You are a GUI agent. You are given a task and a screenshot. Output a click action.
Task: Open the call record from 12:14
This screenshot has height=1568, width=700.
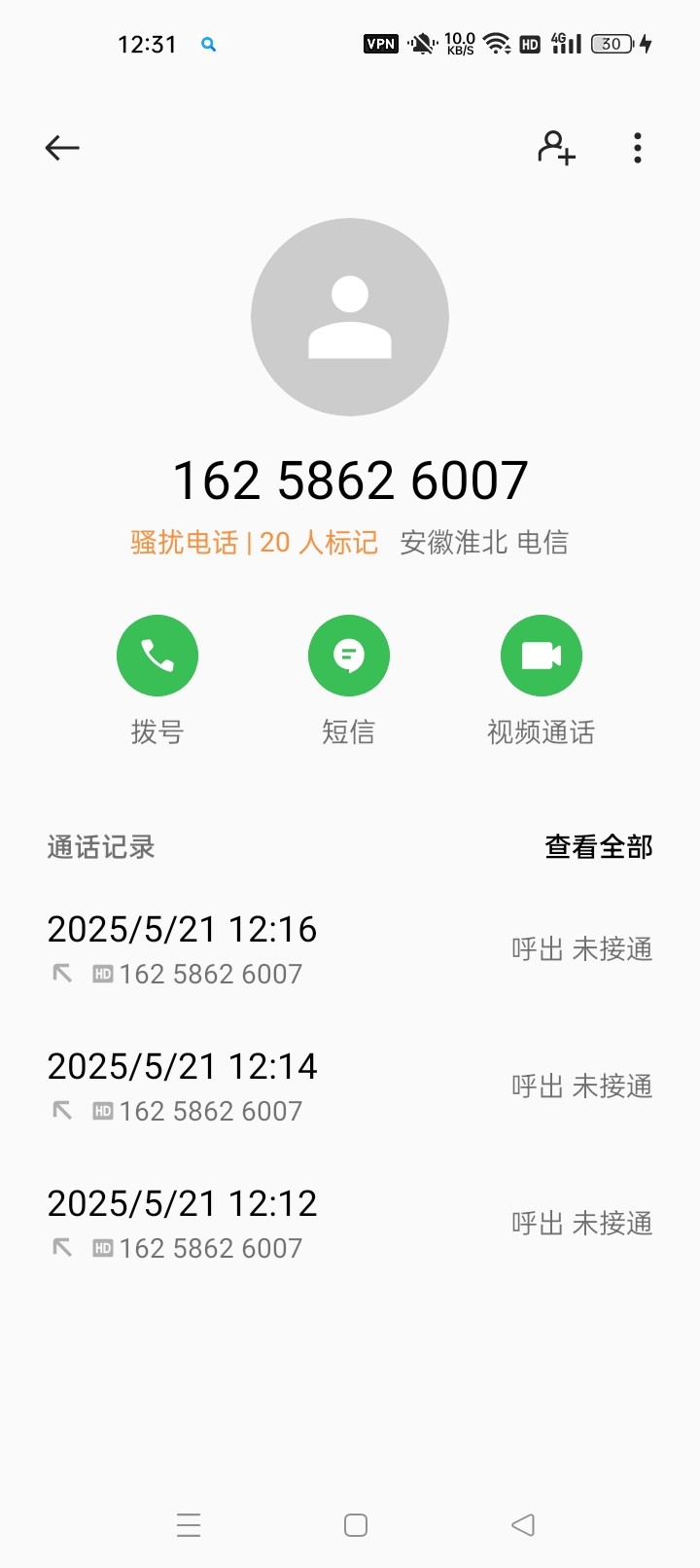[x=350, y=1087]
